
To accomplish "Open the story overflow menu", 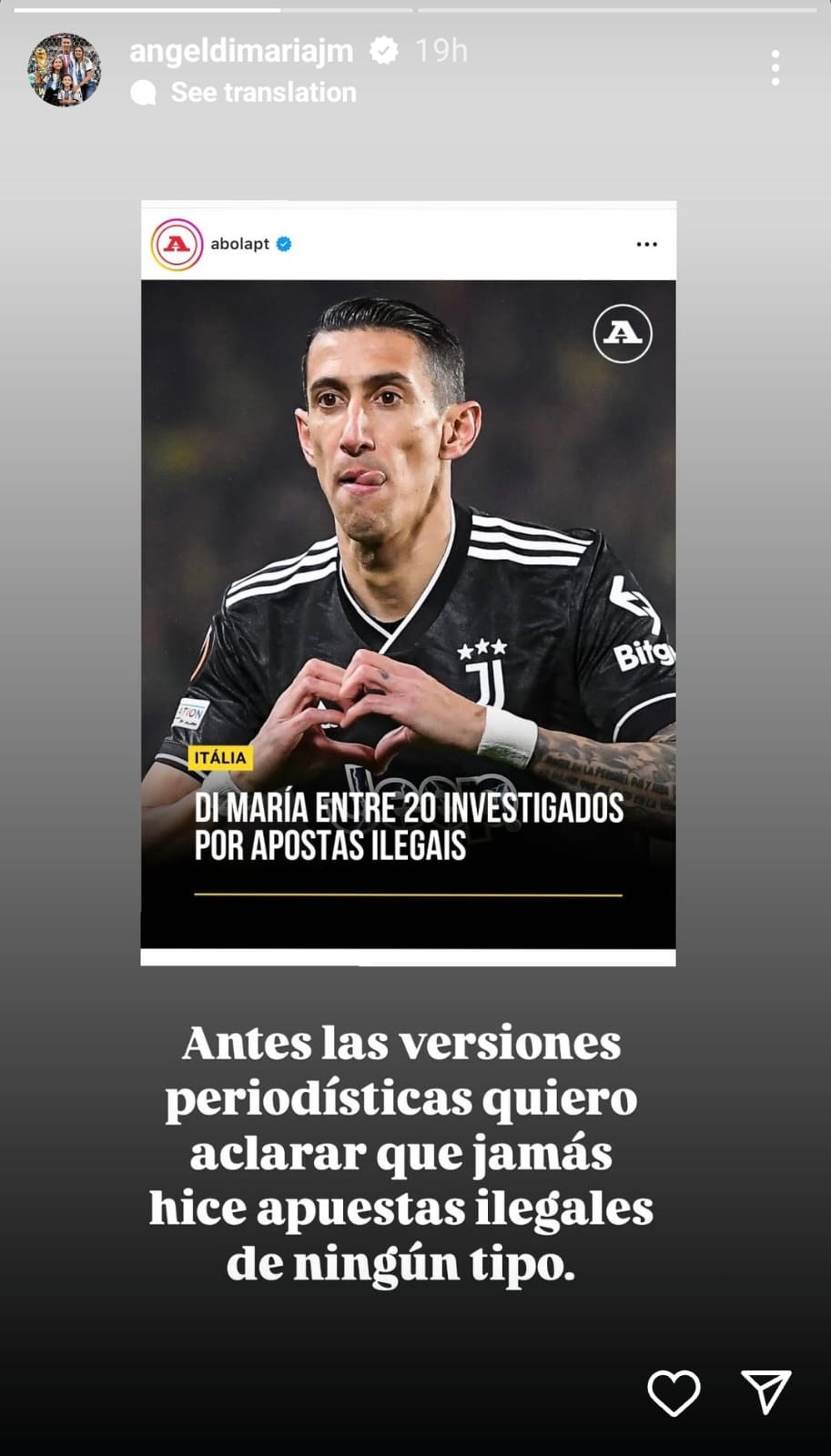I will (x=775, y=69).
